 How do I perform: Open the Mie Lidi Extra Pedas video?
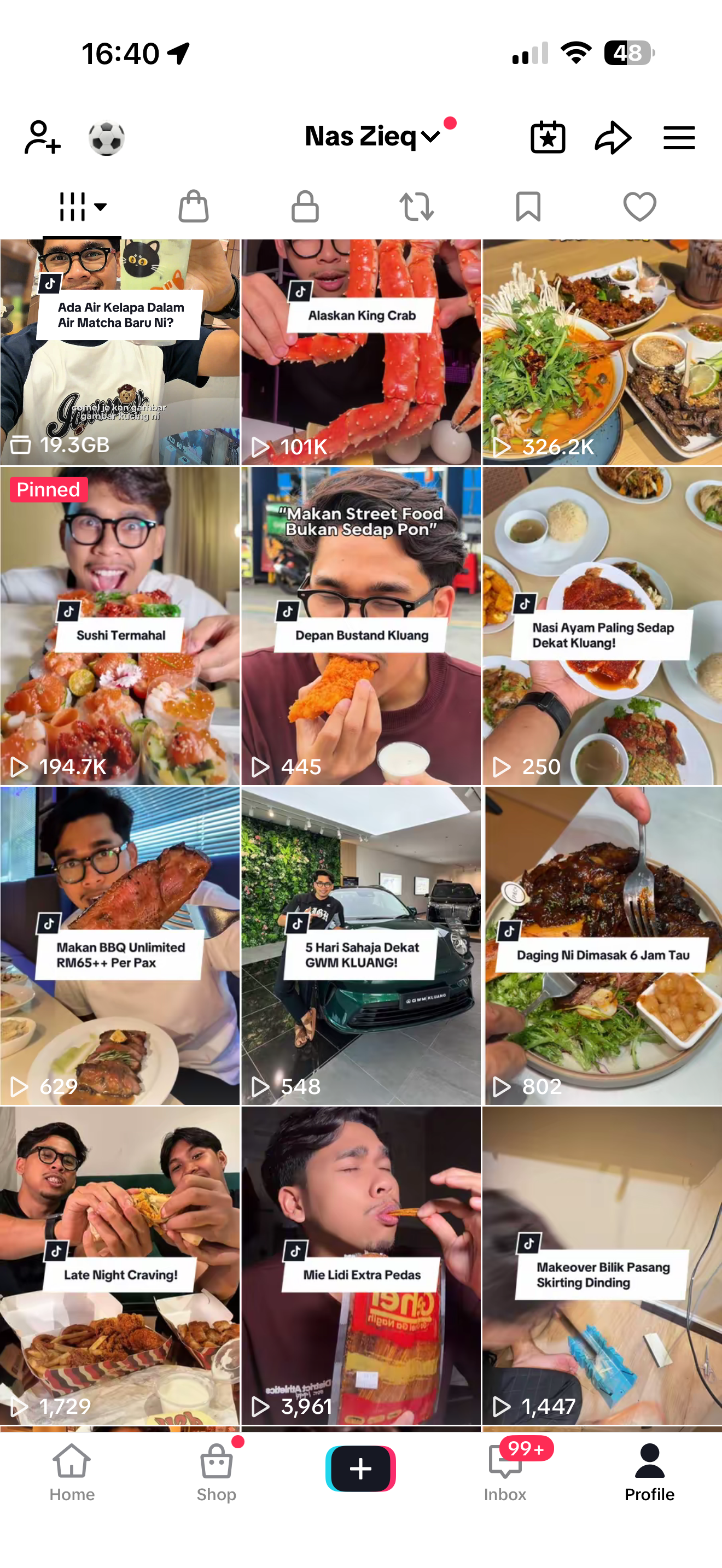tap(361, 1266)
